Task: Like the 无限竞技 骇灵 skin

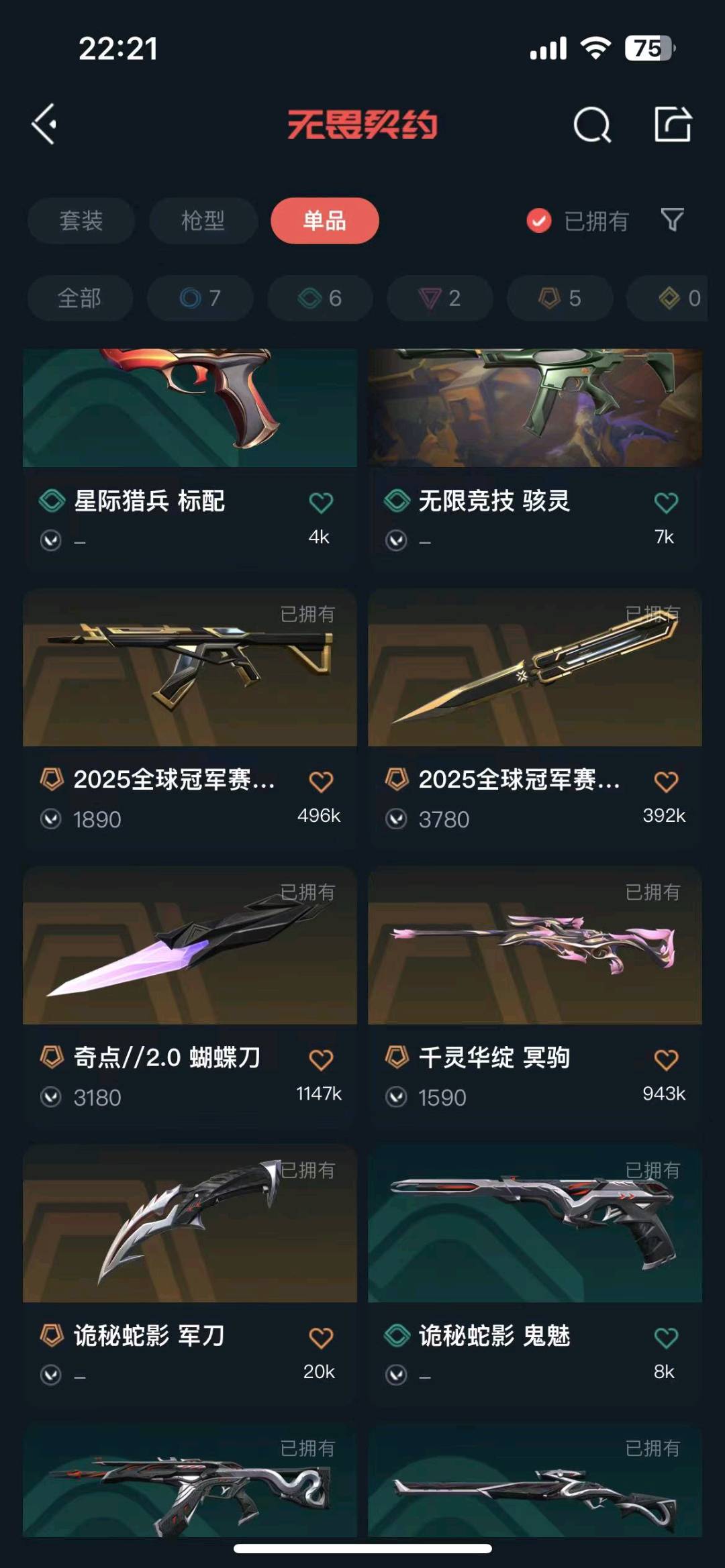Action: [666, 503]
